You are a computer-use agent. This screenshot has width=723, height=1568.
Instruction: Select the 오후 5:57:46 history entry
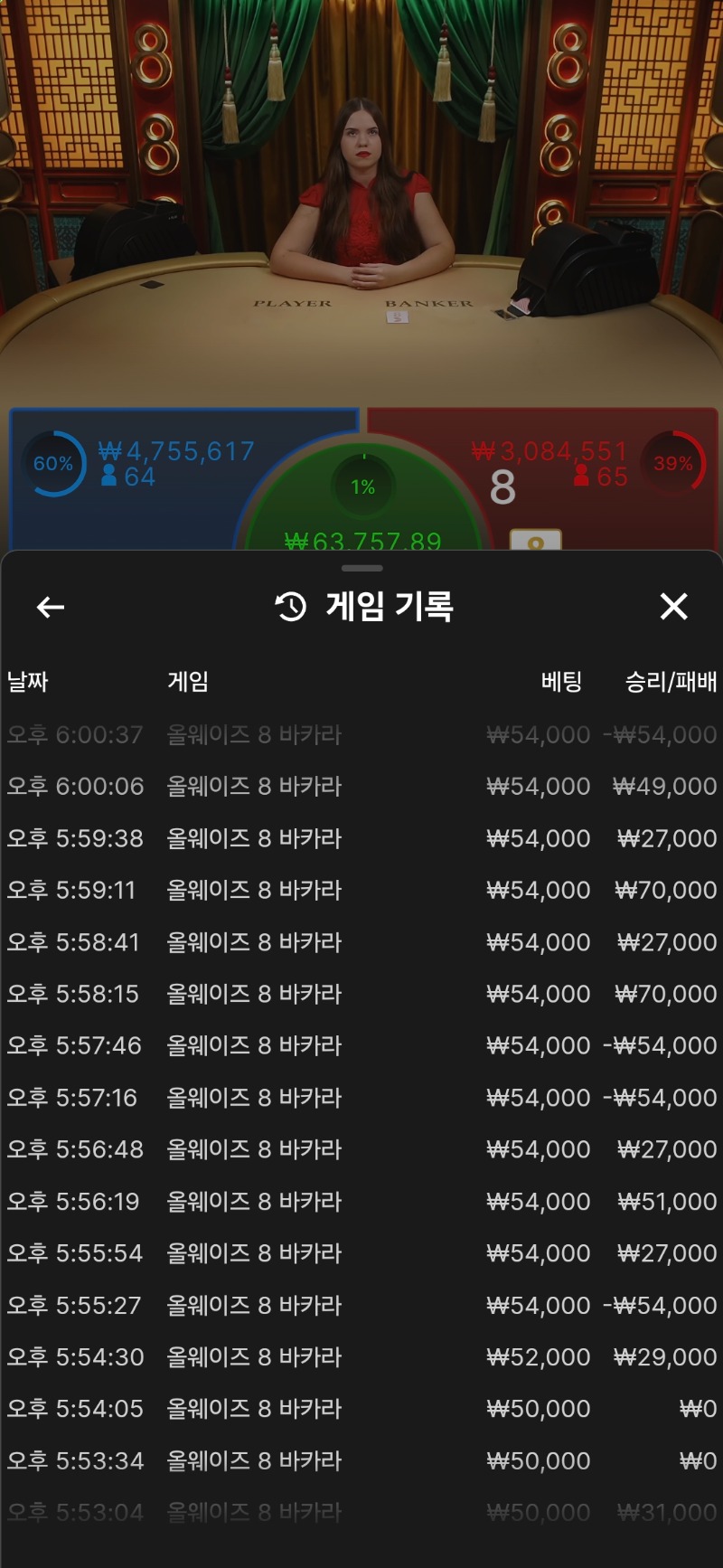point(361,1046)
